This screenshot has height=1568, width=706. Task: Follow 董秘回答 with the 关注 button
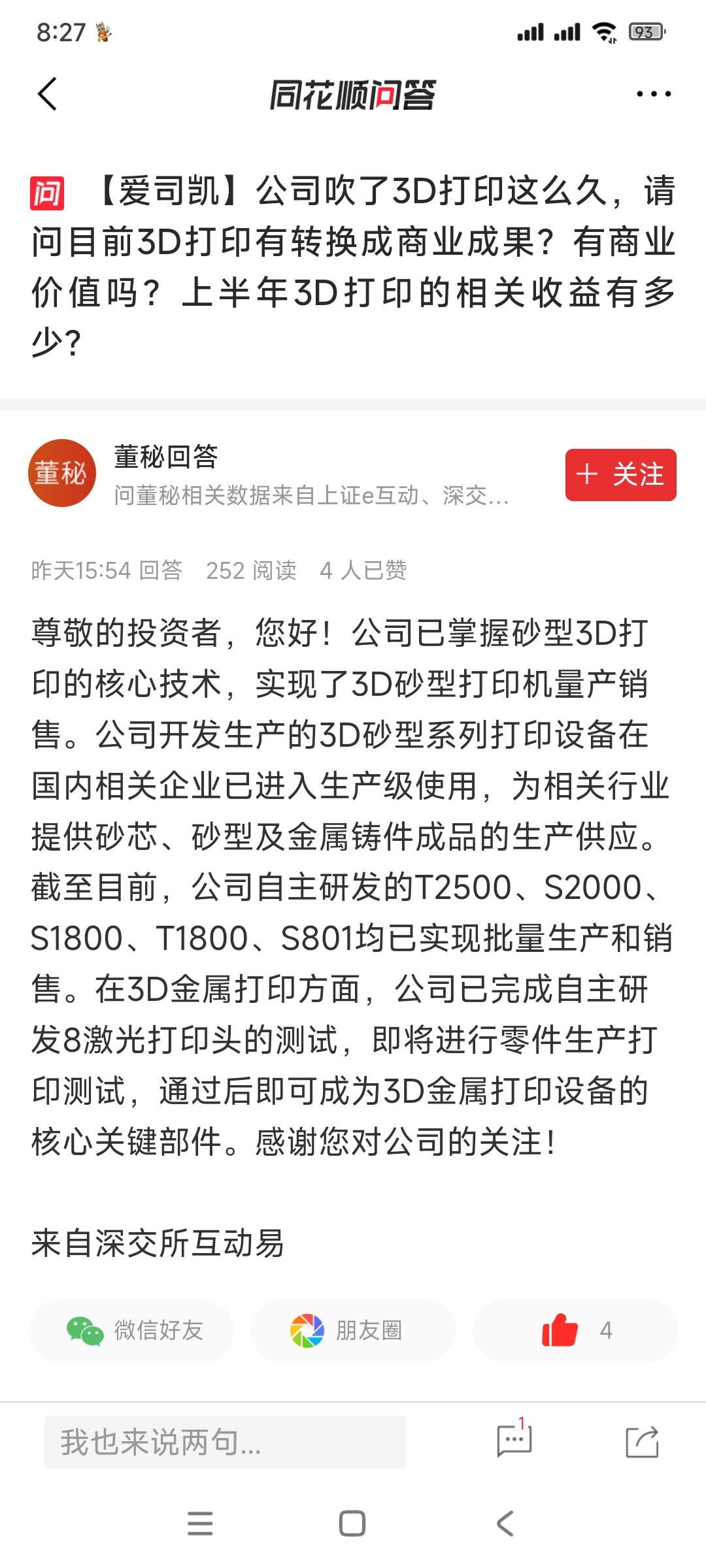(620, 475)
